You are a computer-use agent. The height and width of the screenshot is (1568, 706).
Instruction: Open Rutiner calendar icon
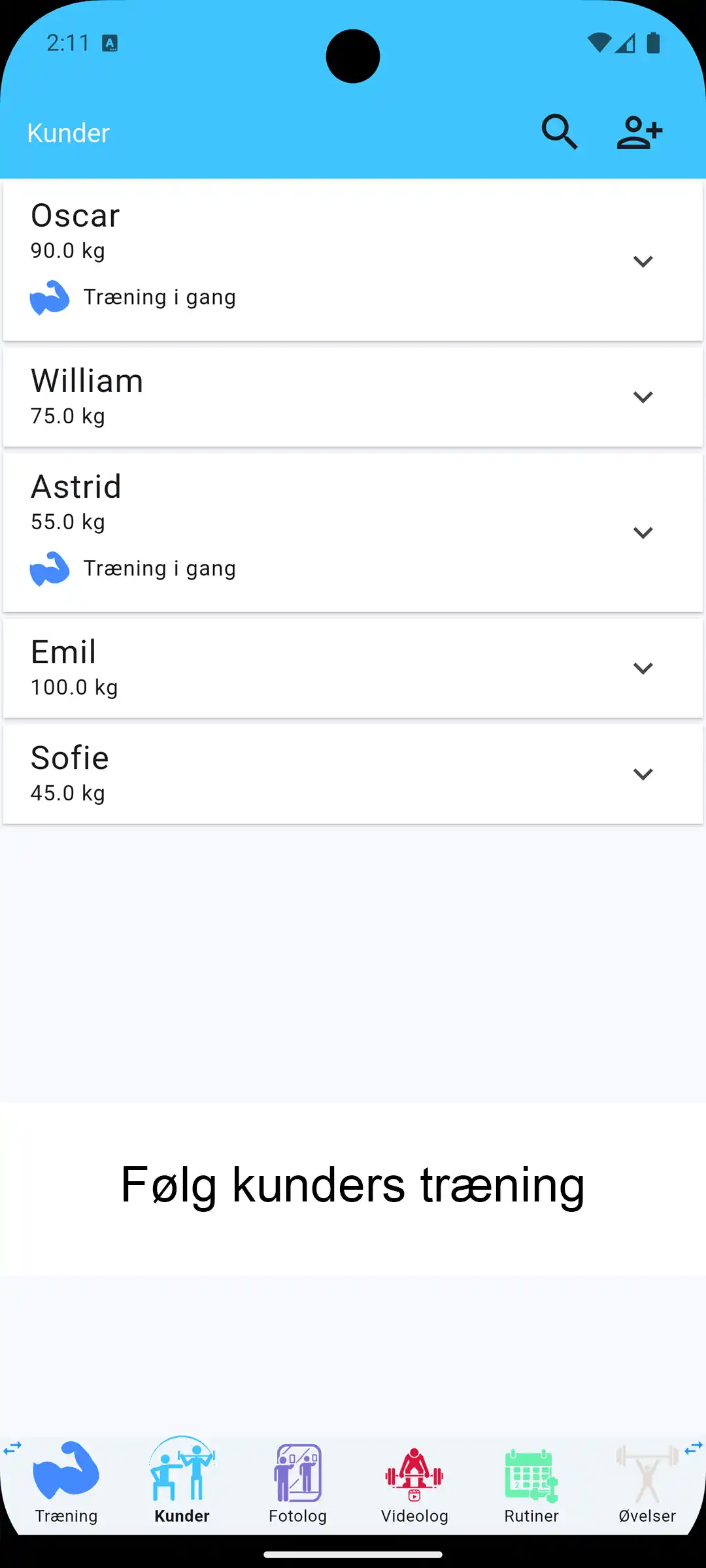click(x=531, y=1473)
